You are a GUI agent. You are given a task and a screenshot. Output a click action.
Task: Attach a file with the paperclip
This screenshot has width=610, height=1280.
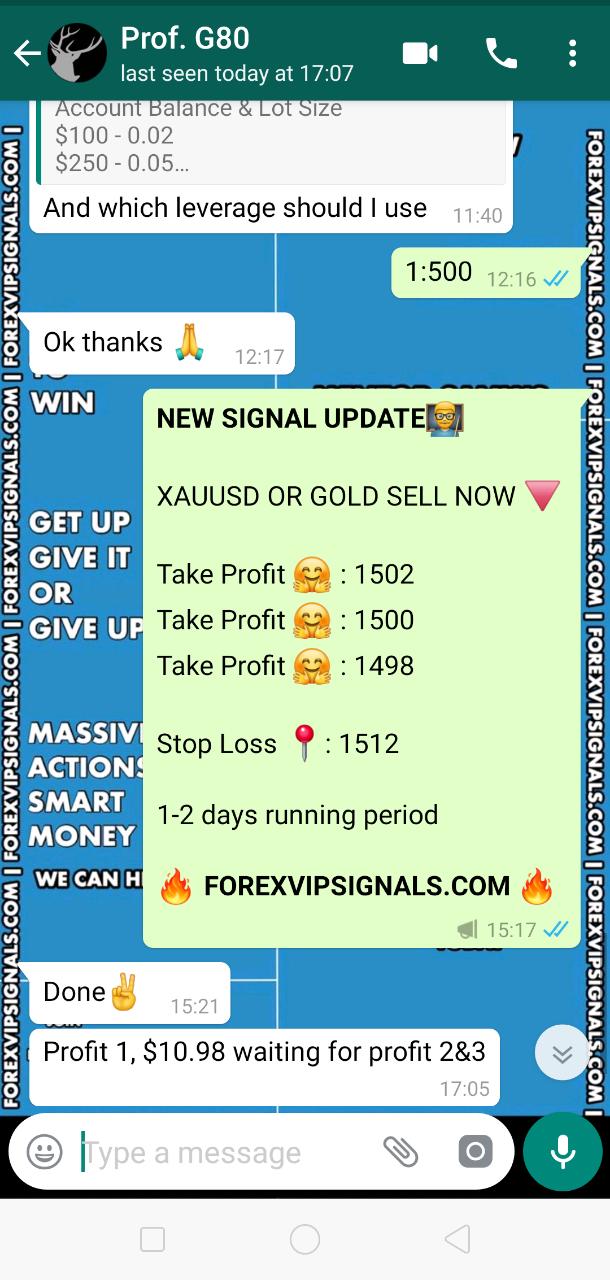[400, 1152]
